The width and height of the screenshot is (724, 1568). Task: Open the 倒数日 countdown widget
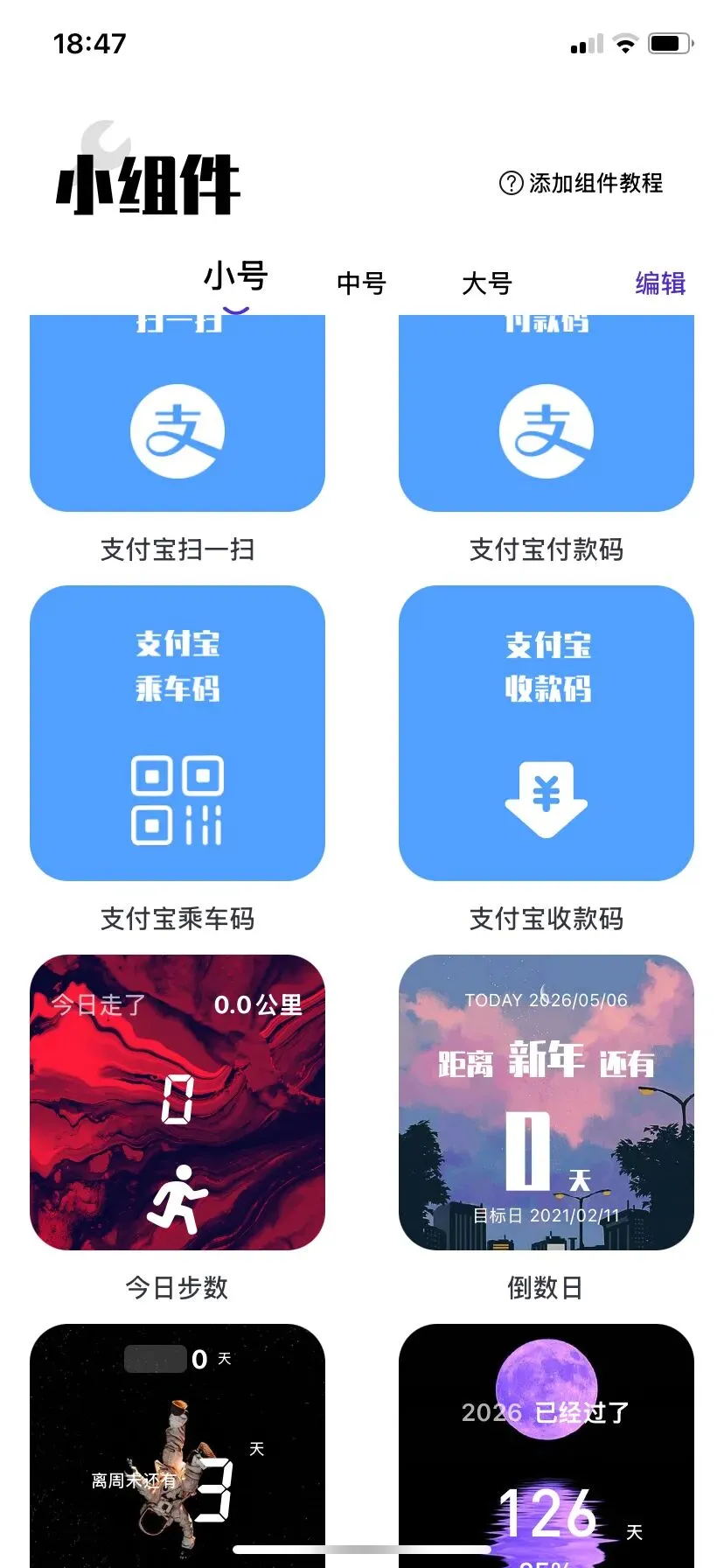546,1102
